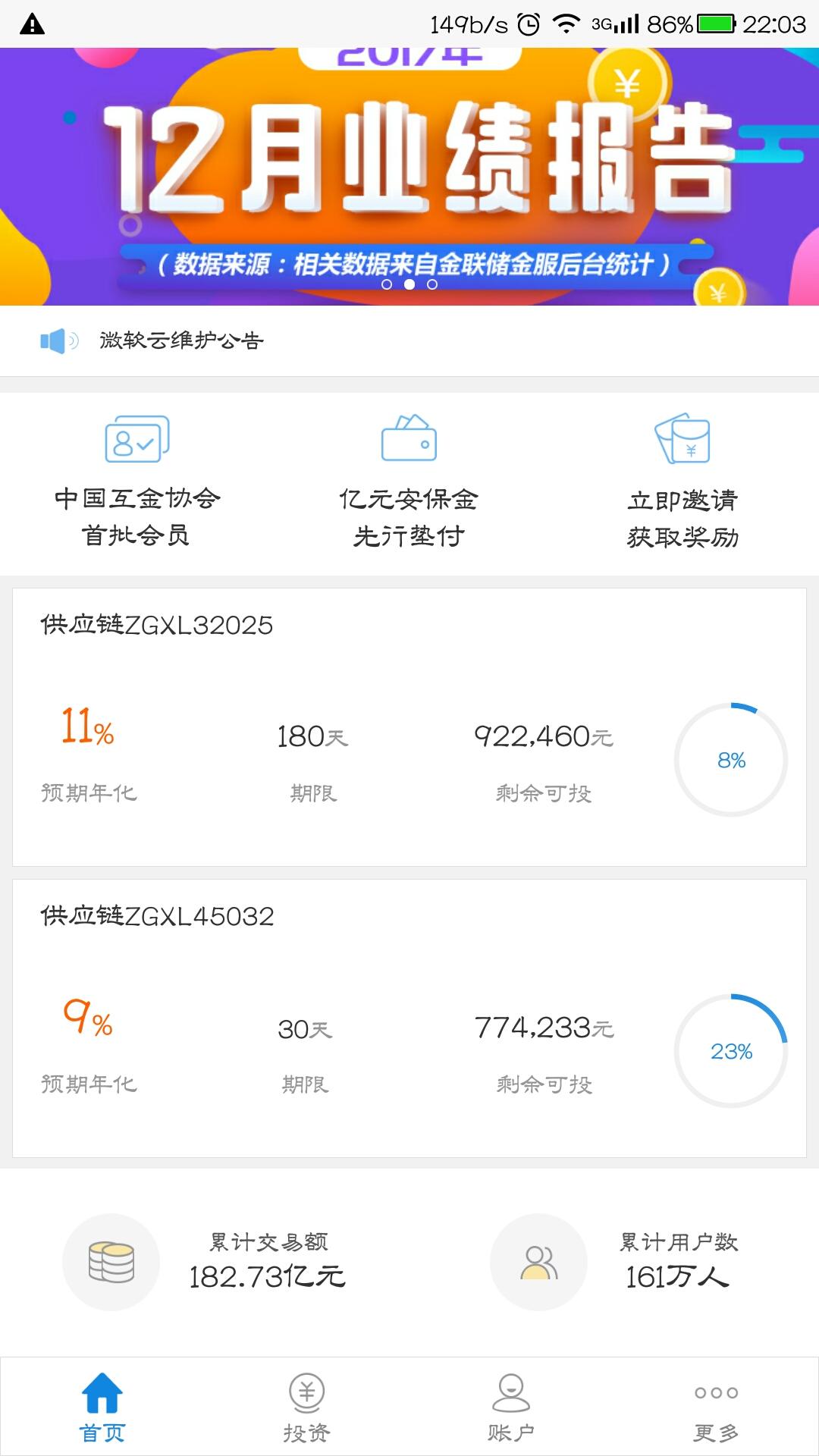Open the 12月业绩报告 banner

[x=409, y=176]
